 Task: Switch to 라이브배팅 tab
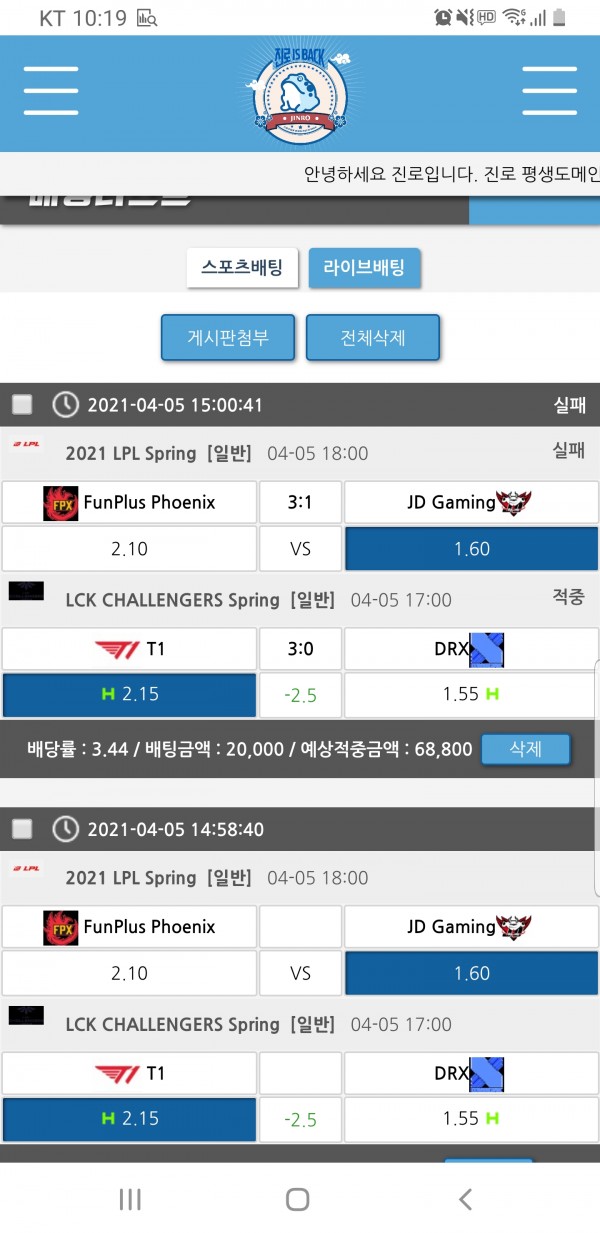pyautogui.click(x=364, y=268)
